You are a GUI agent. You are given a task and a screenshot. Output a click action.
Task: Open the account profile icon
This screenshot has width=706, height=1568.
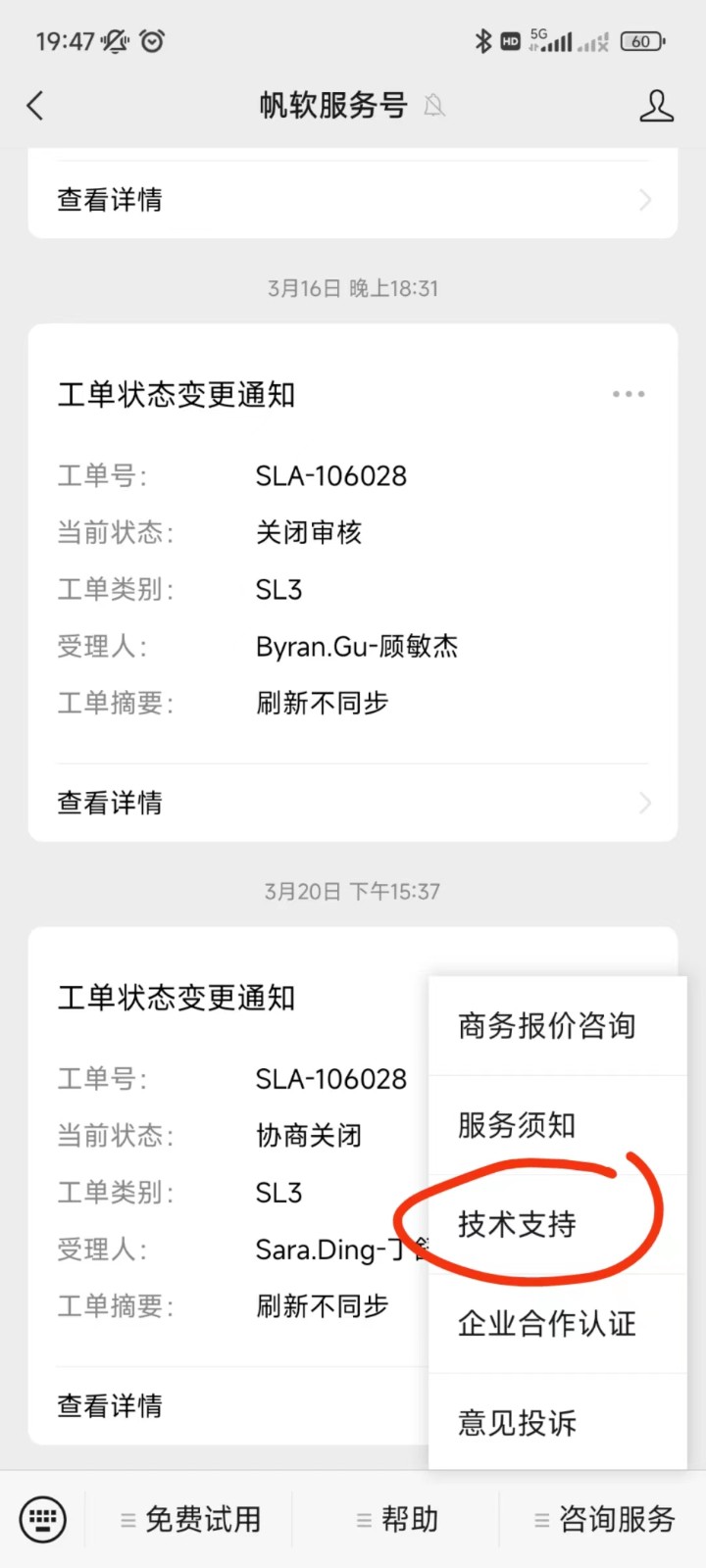pos(656,105)
